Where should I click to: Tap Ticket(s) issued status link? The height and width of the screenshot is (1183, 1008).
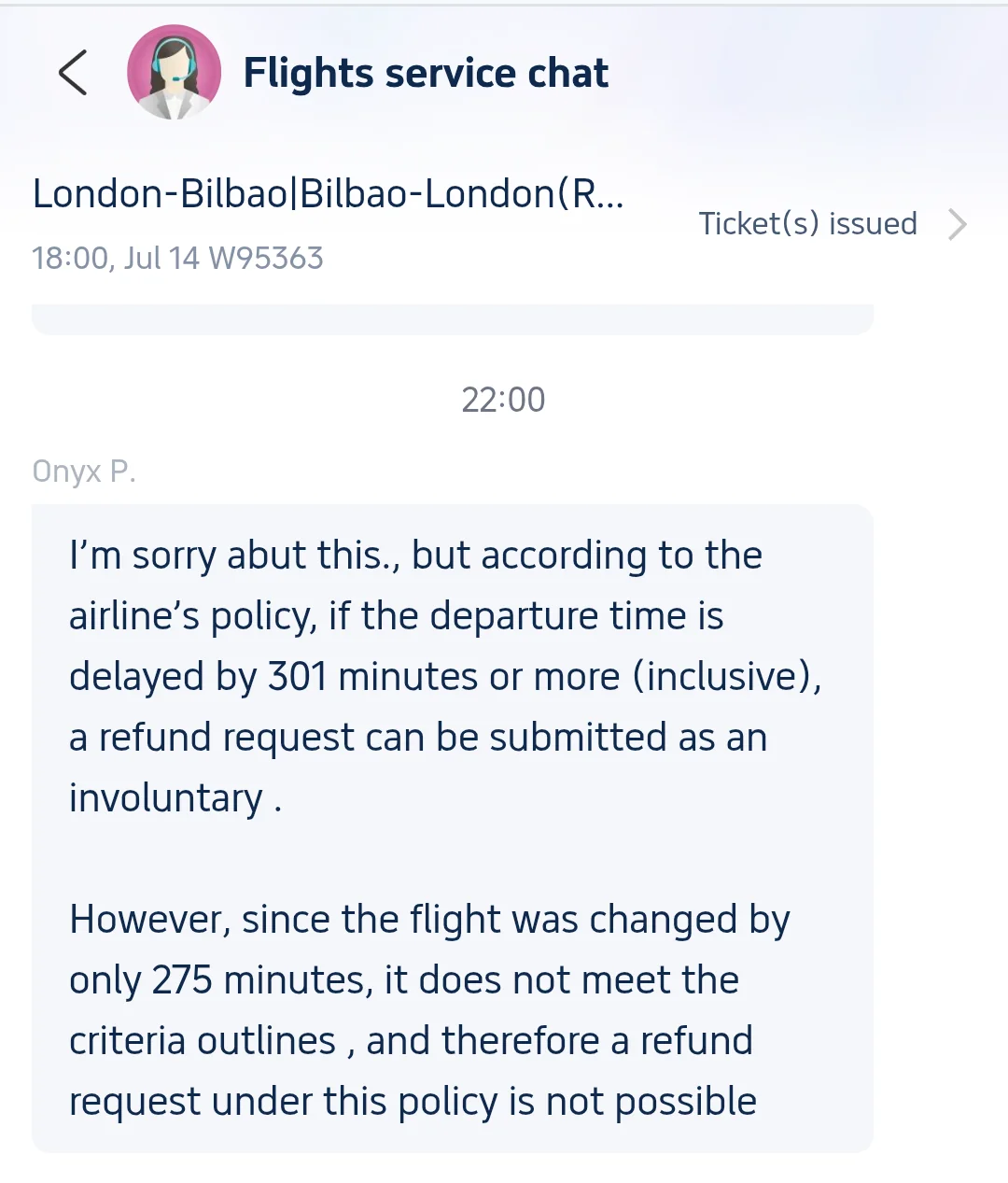coord(808,224)
